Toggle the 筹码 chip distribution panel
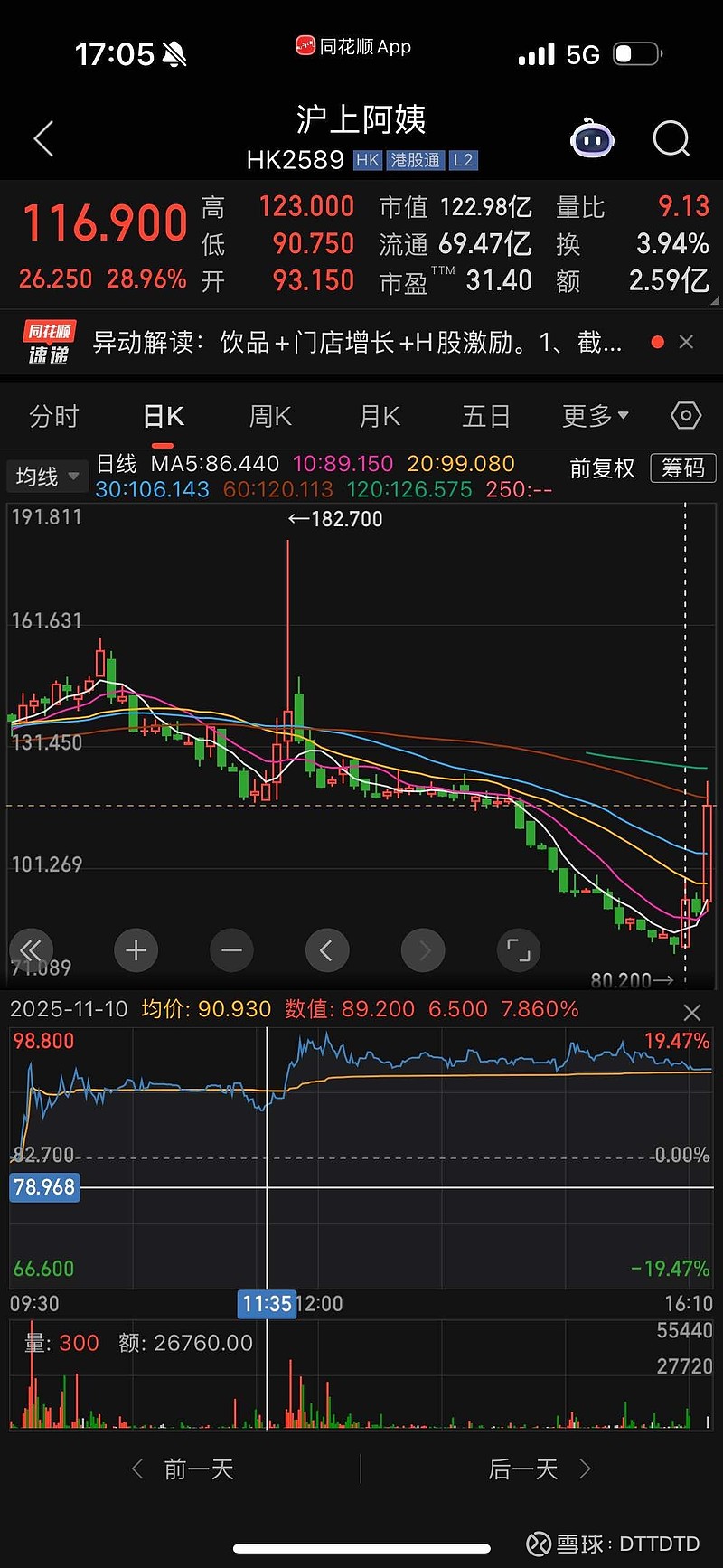723x1568 pixels. click(682, 468)
